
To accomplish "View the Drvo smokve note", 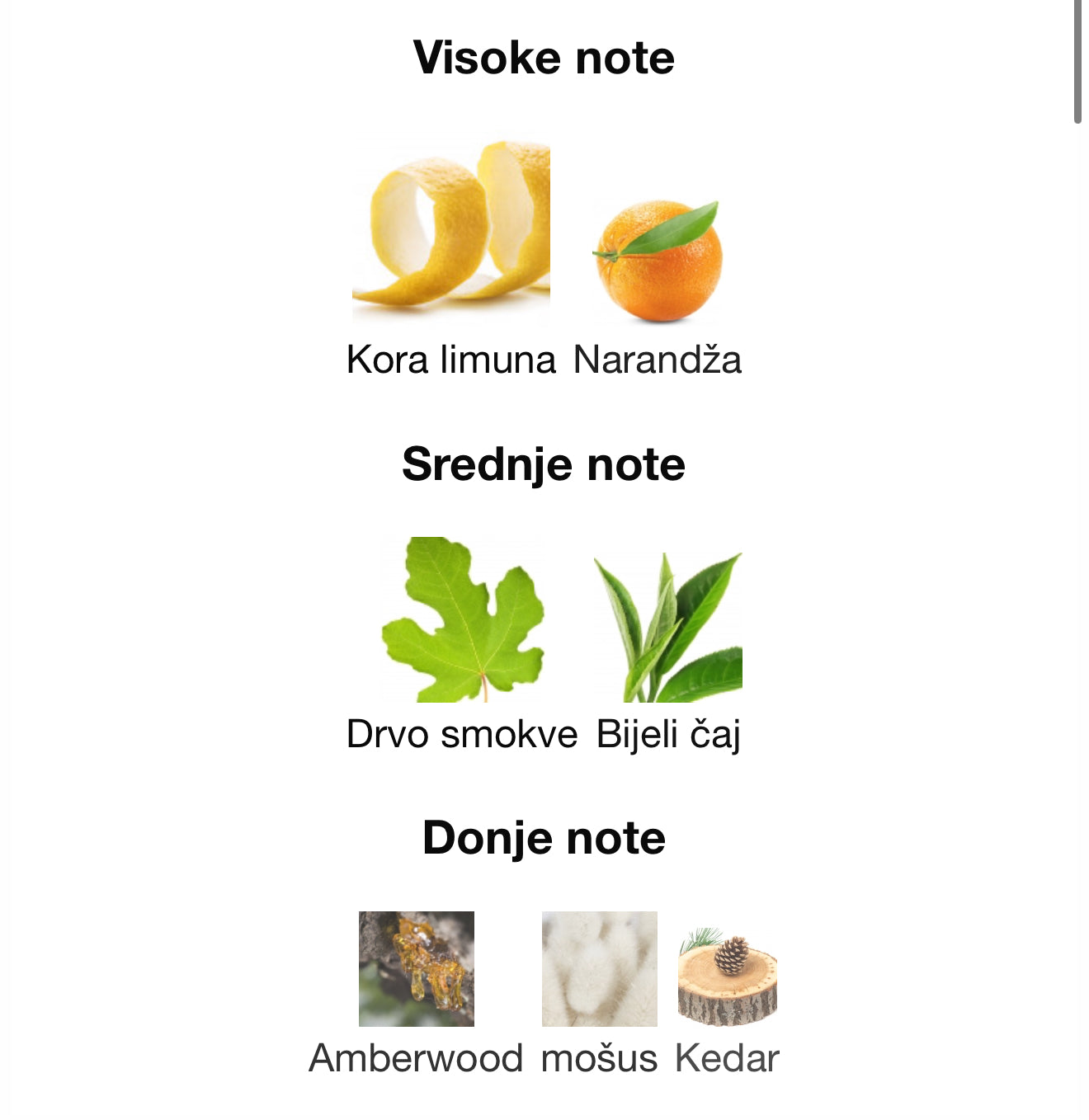I will coord(462,620).
